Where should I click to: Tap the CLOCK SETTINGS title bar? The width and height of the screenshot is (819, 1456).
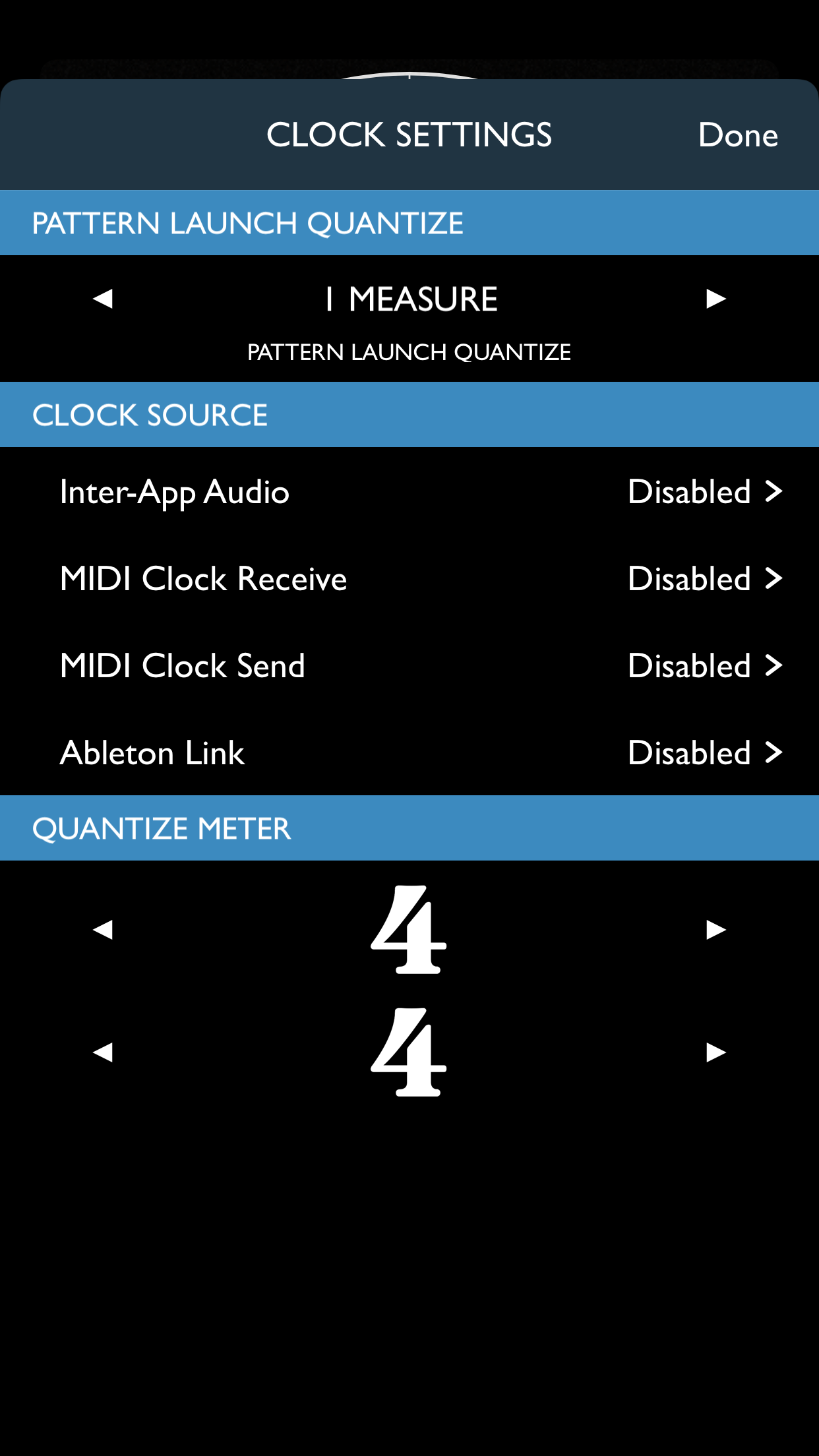point(409,135)
